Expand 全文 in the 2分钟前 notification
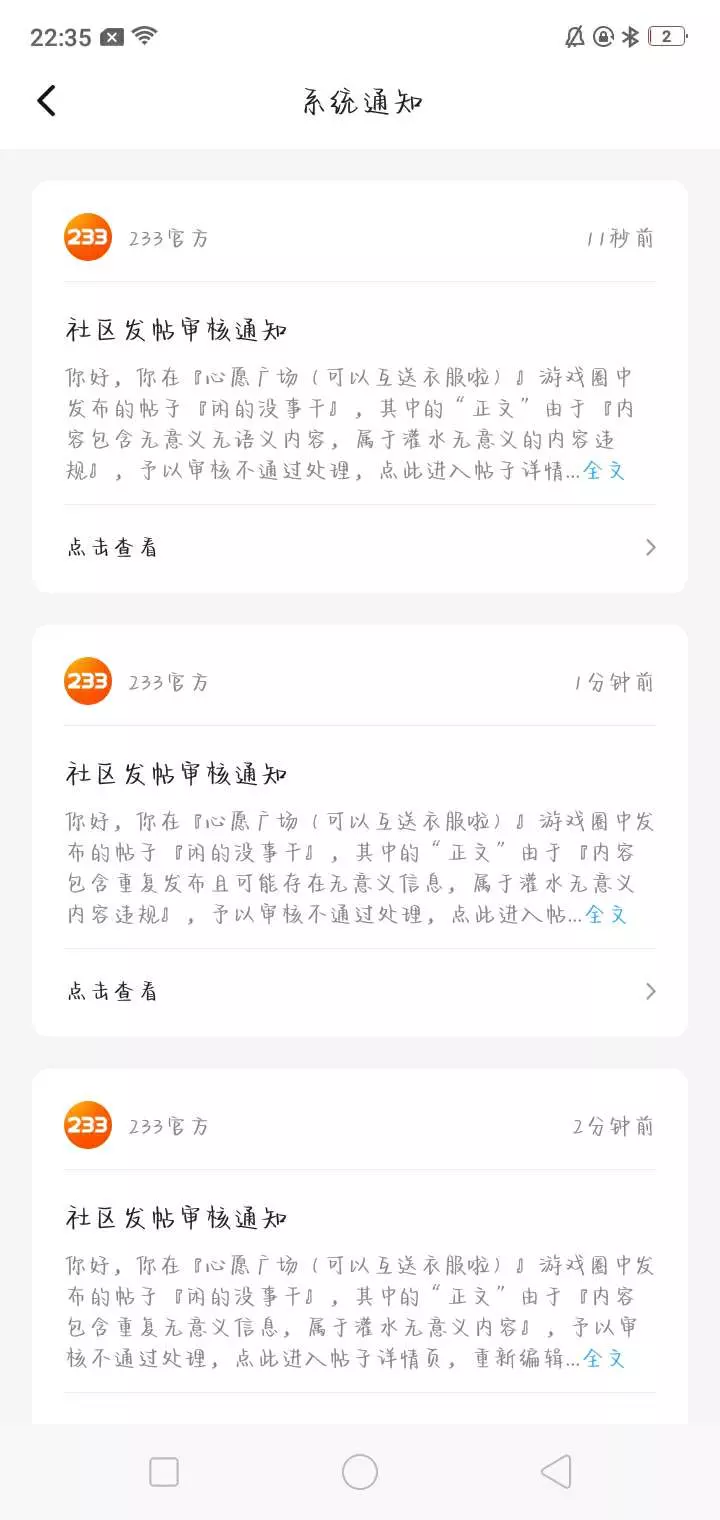 [605, 1358]
